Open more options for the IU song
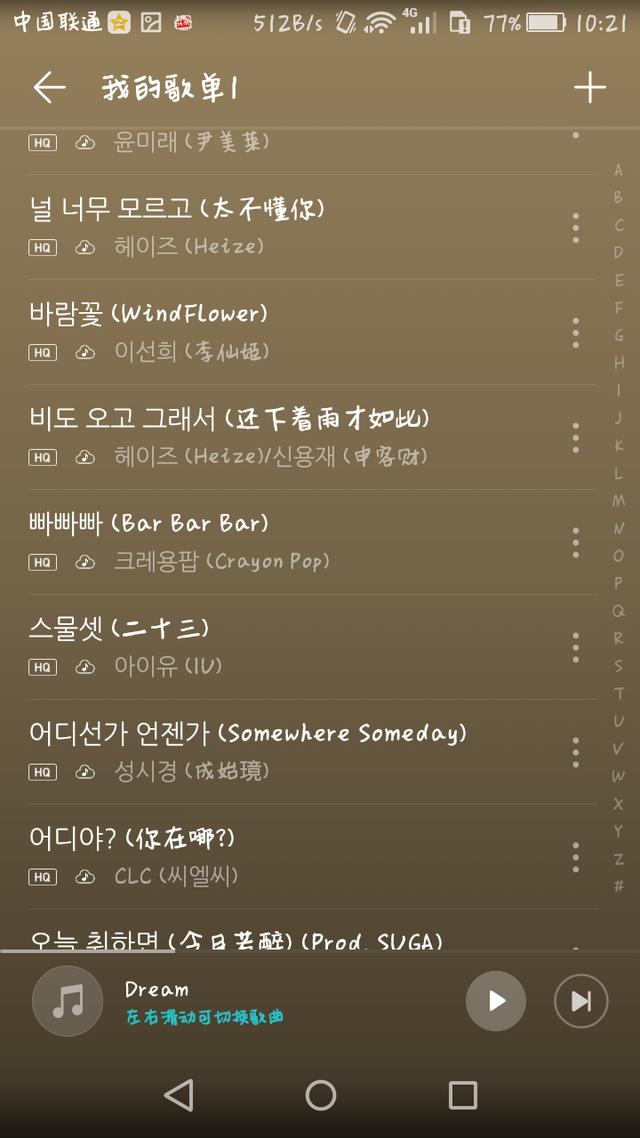 click(575, 647)
